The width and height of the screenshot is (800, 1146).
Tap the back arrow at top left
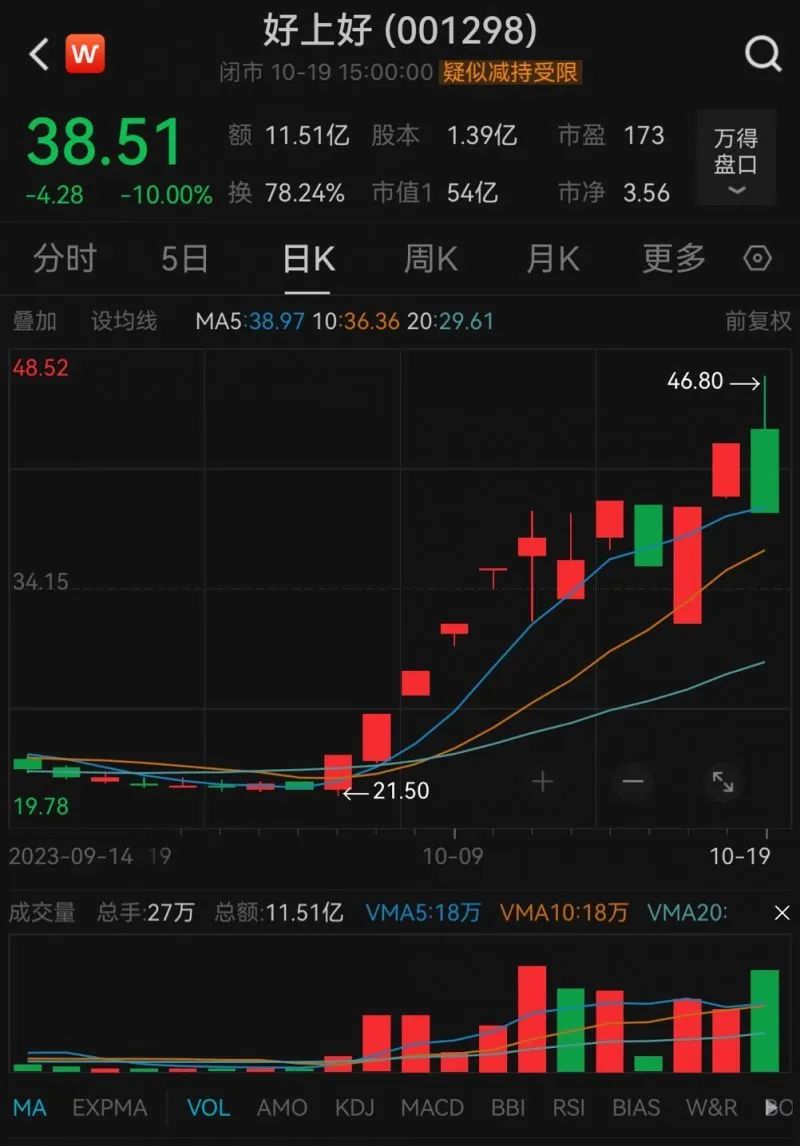(38, 54)
